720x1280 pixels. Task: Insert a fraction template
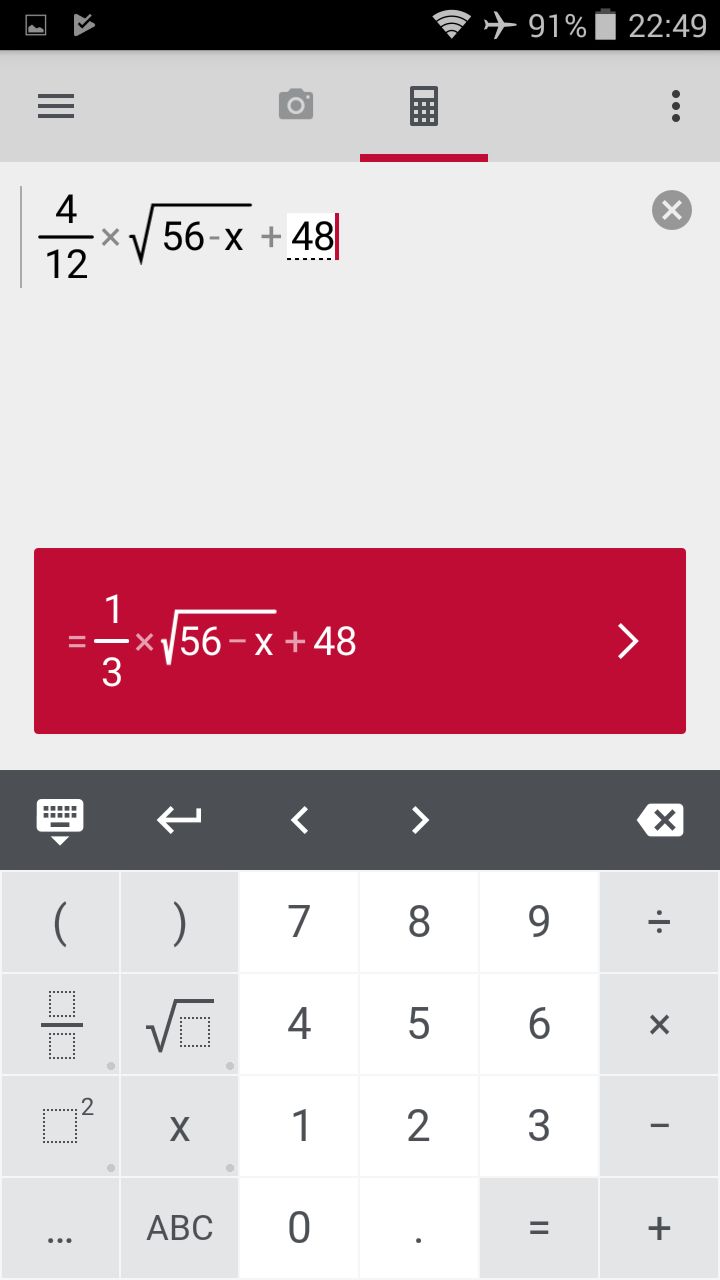pyautogui.click(x=61, y=1025)
